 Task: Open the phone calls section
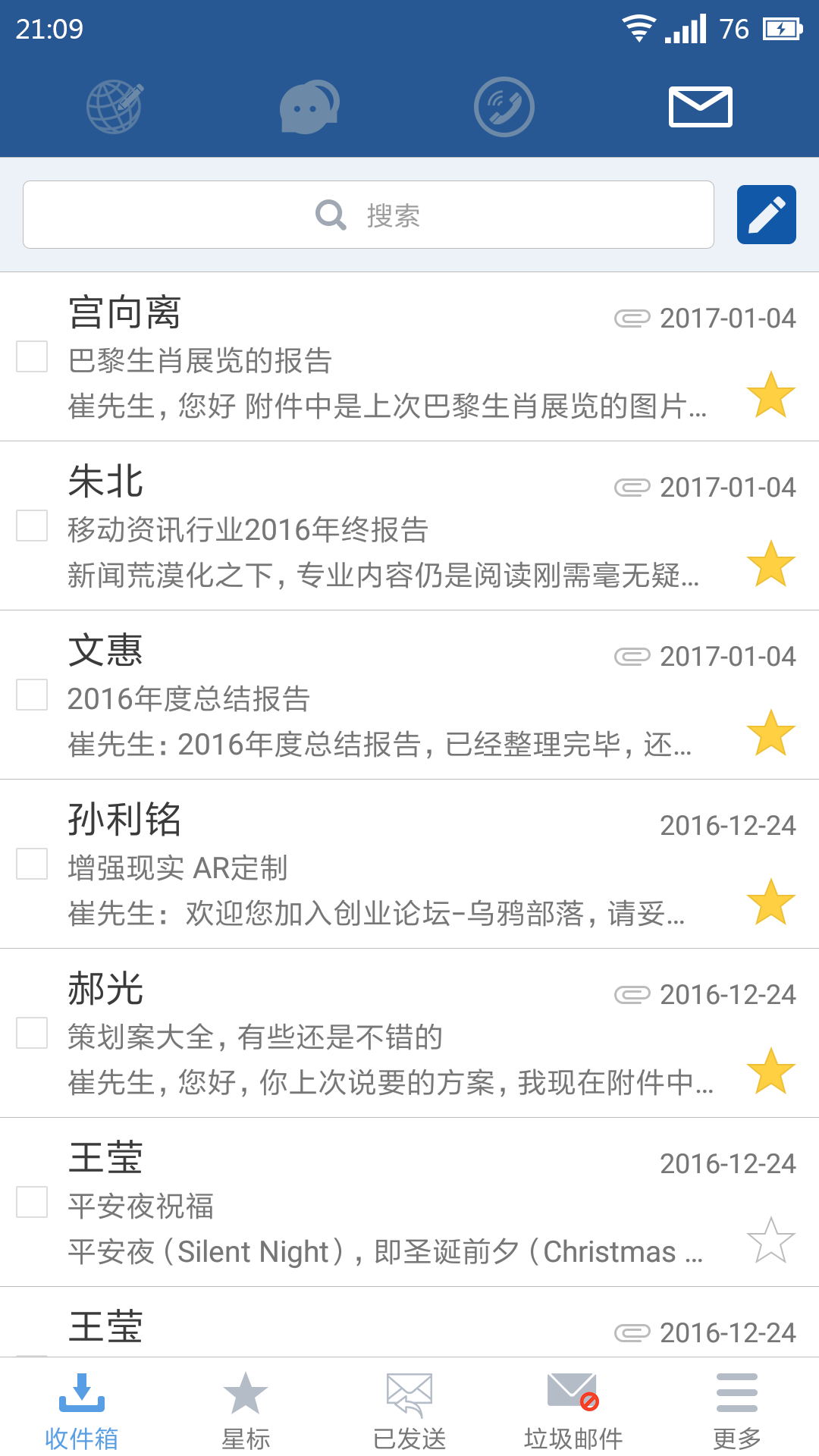pos(504,107)
